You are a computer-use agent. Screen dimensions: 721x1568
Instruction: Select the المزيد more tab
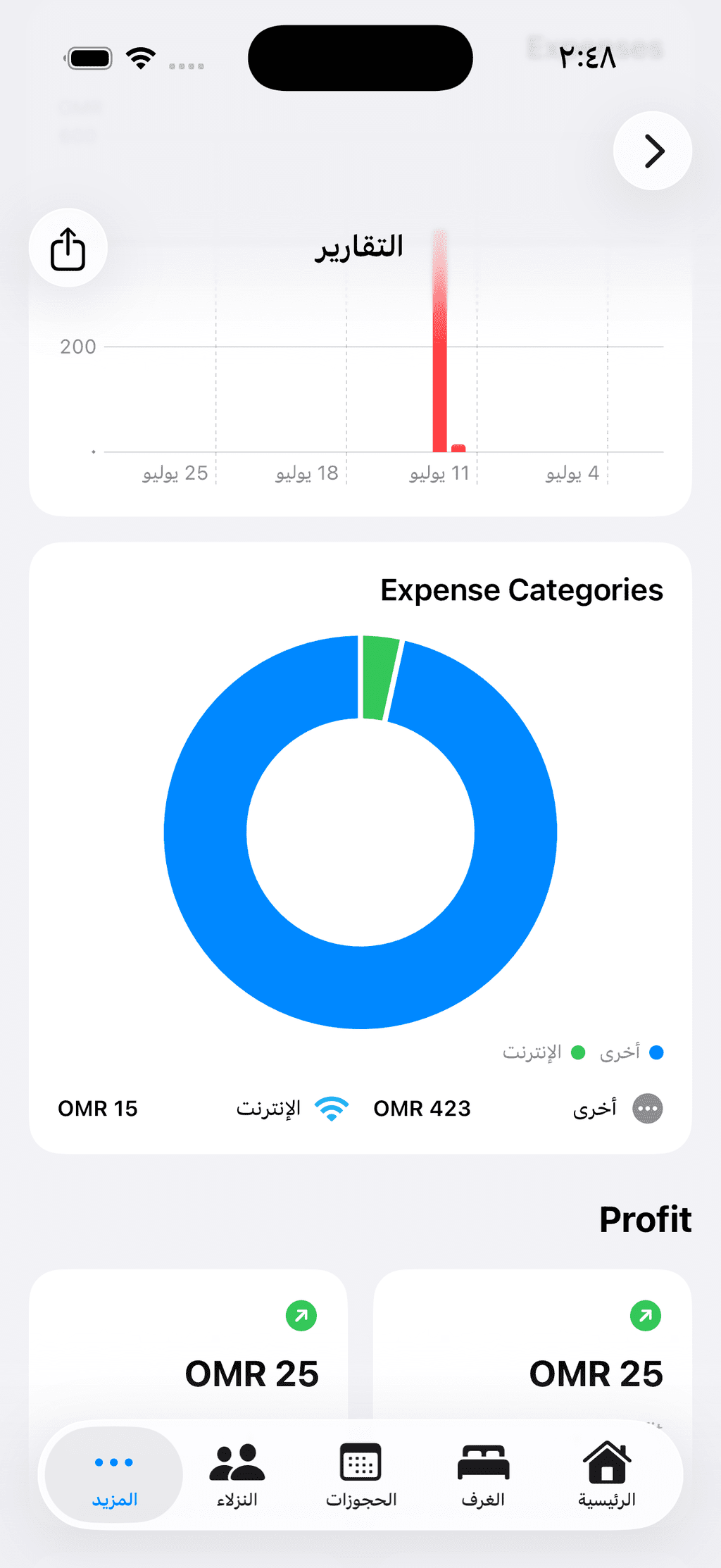tap(114, 1474)
